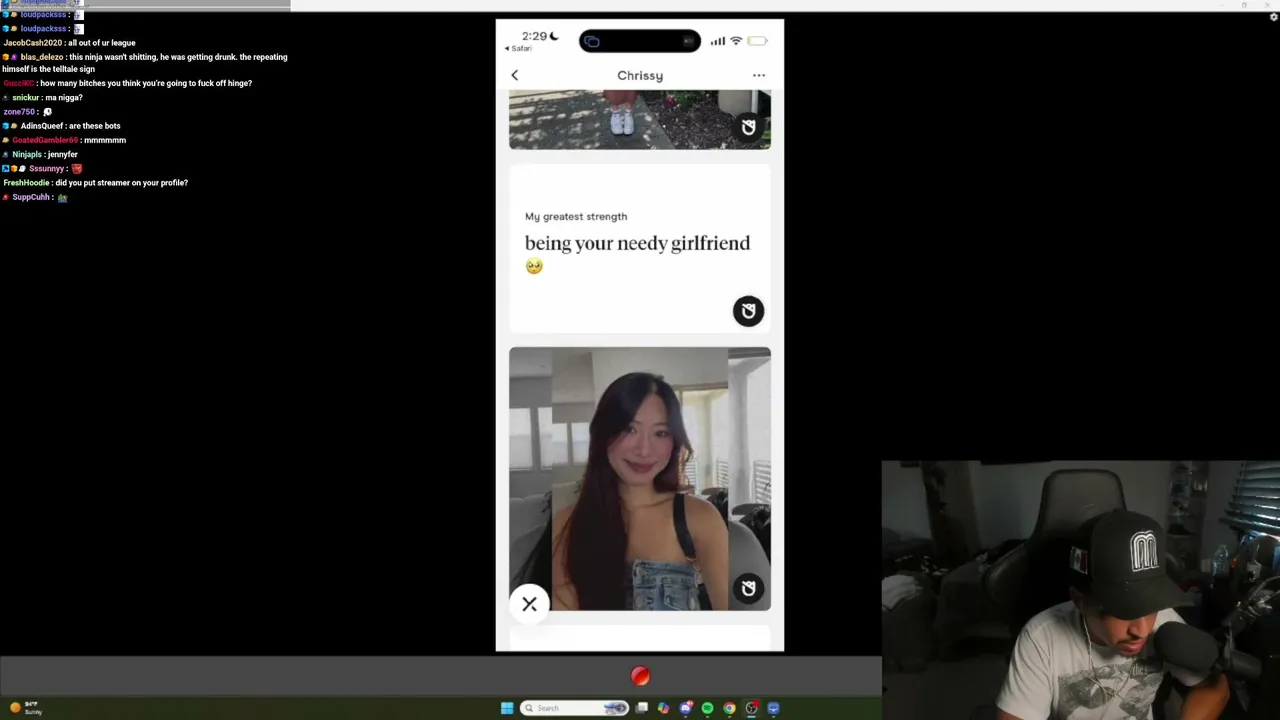Like the 'My greatest strength' prompt
The height and width of the screenshot is (720, 1280).
[x=748, y=311]
